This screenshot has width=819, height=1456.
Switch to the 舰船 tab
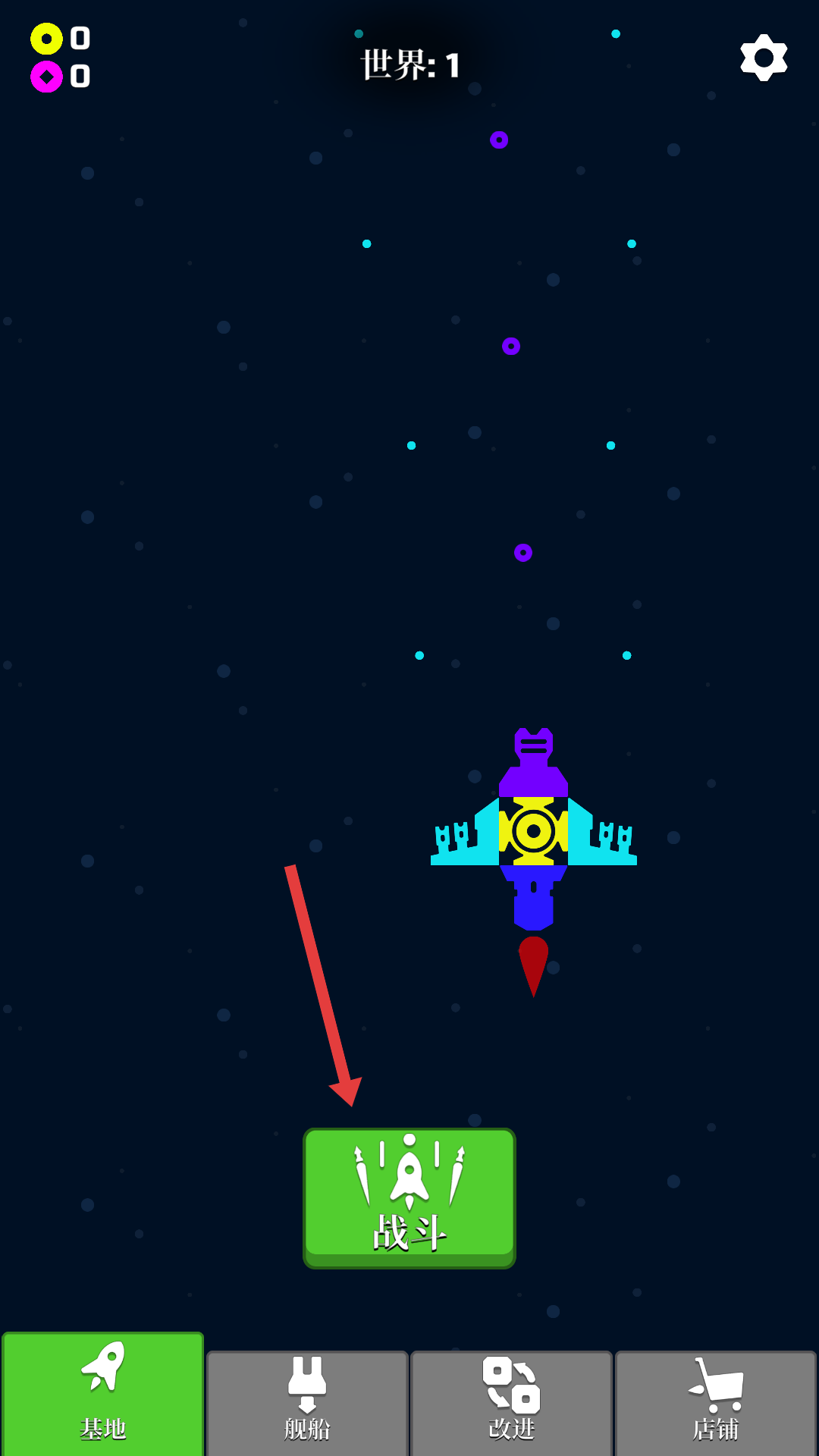(307, 1403)
